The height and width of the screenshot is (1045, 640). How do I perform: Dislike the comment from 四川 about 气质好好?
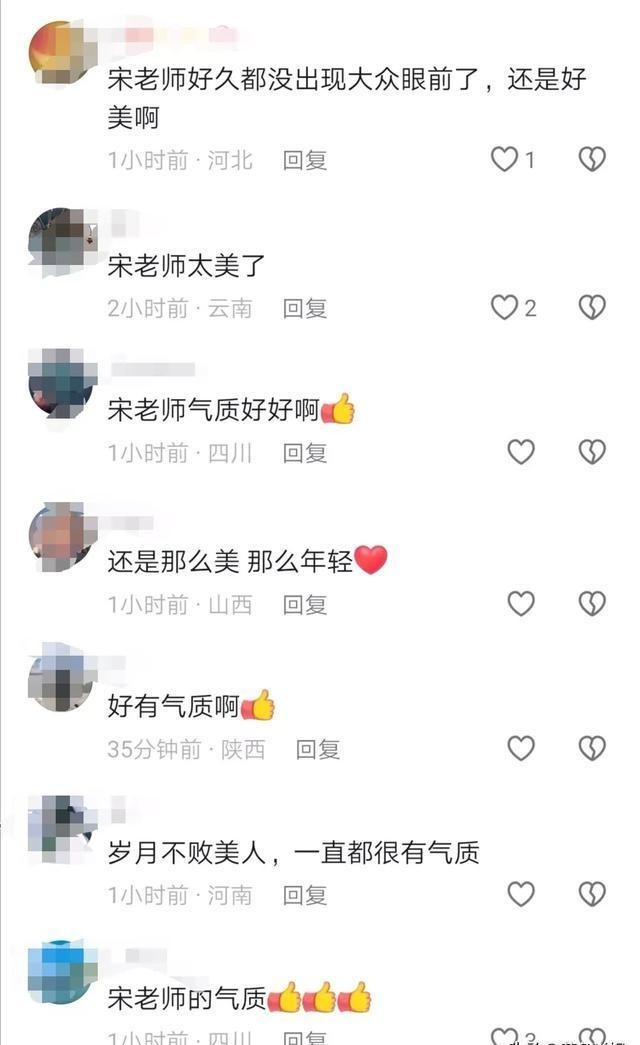592,453
